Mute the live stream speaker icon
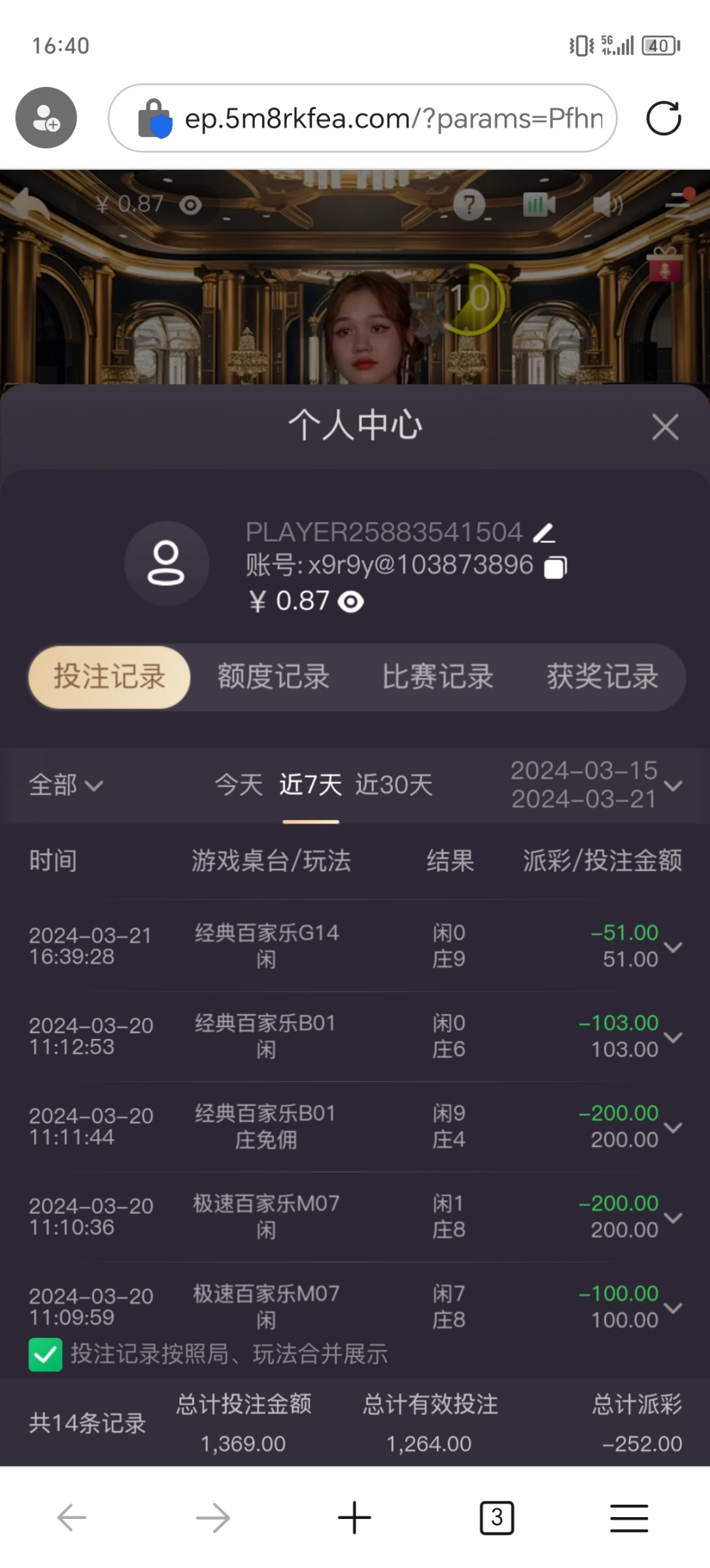 (x=607, y=204)
